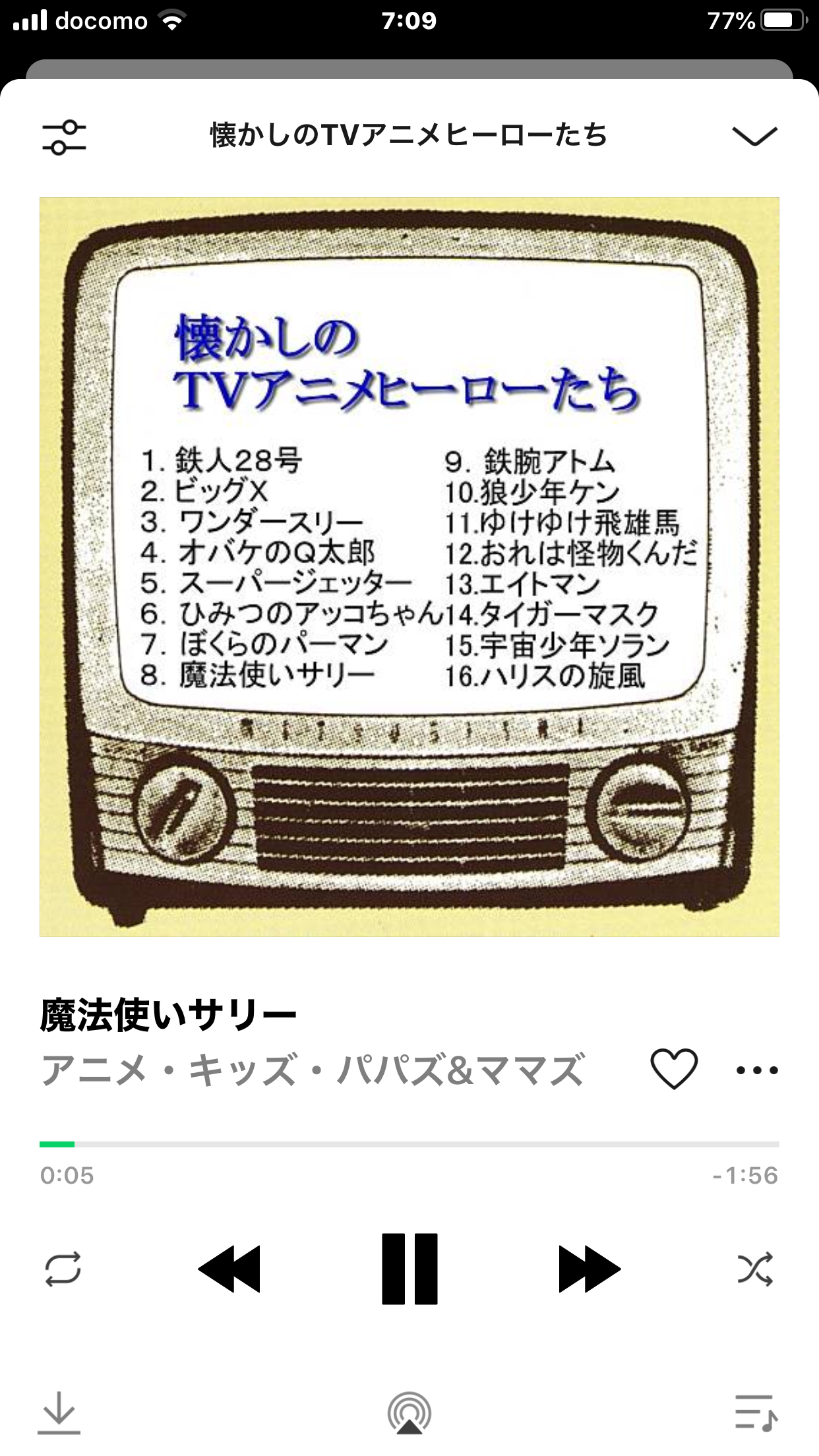819x1456 pixels.
Task: Toggle repeat mode
Action: click(x=63, y=1269)
